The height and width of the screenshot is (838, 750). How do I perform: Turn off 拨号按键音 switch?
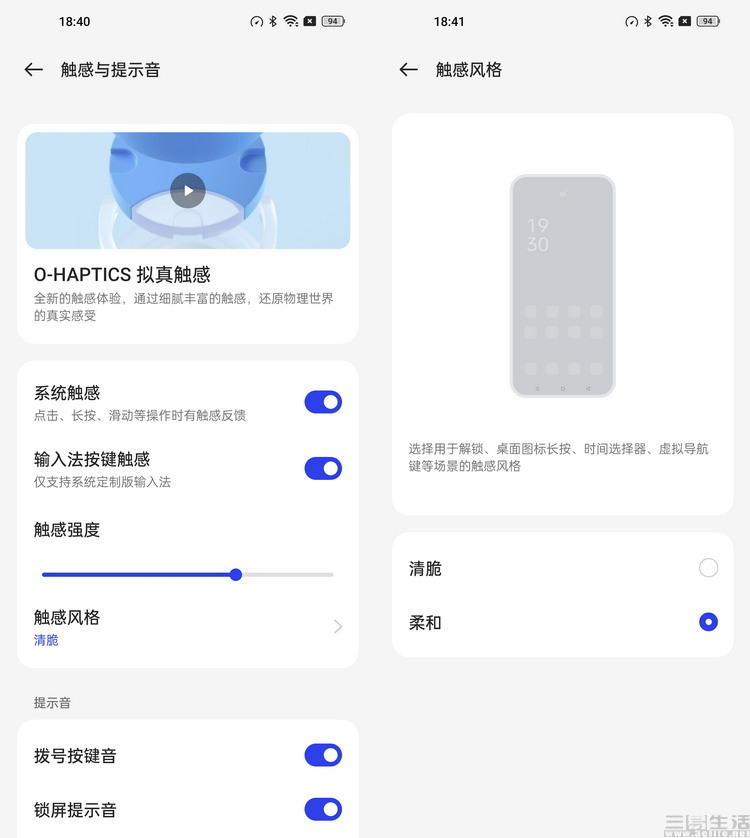click(x=323, y=755)
